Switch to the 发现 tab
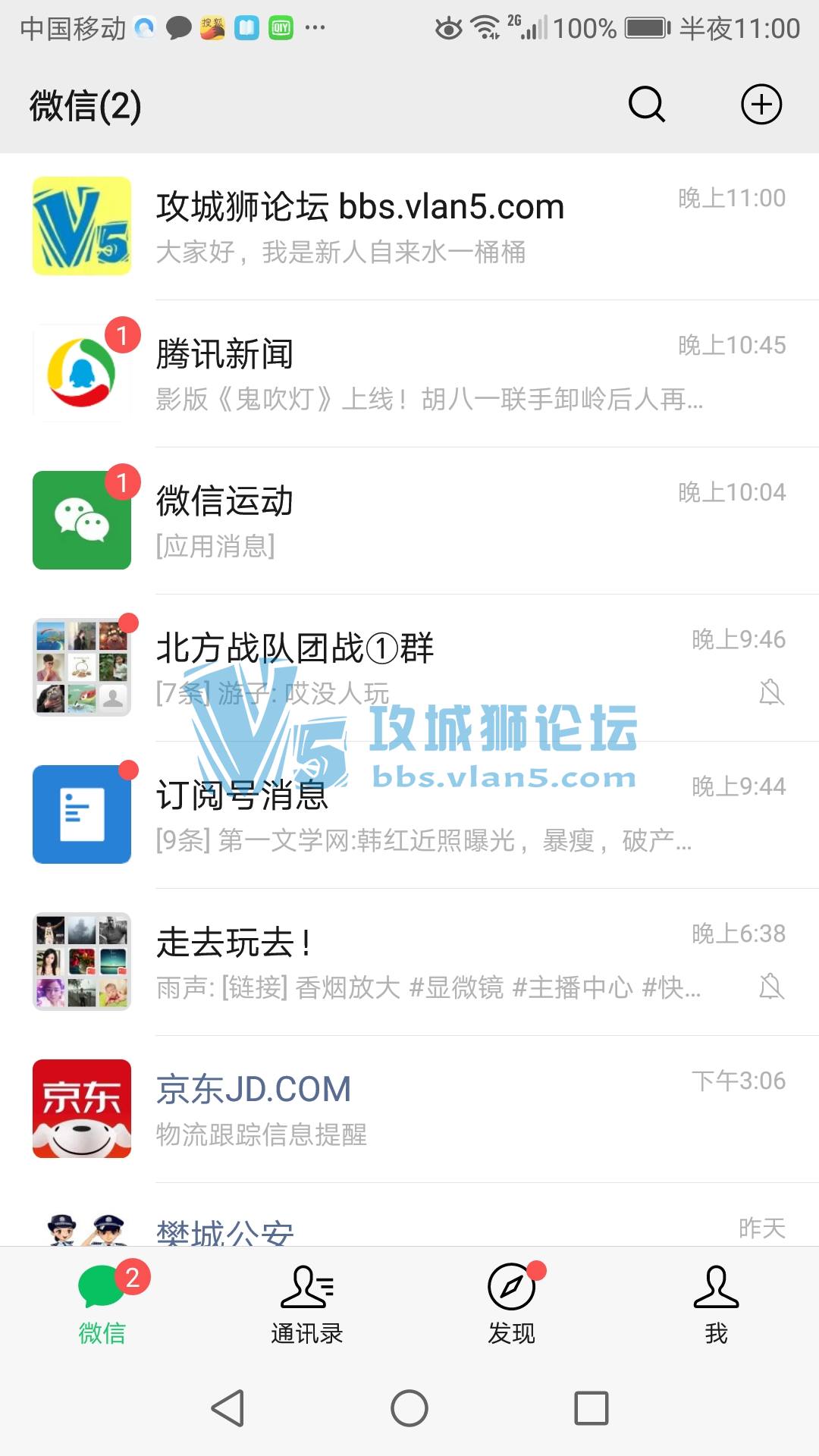Image resolution: width=819 pixels, height=1456 pixels. [x=512, y=1304]
